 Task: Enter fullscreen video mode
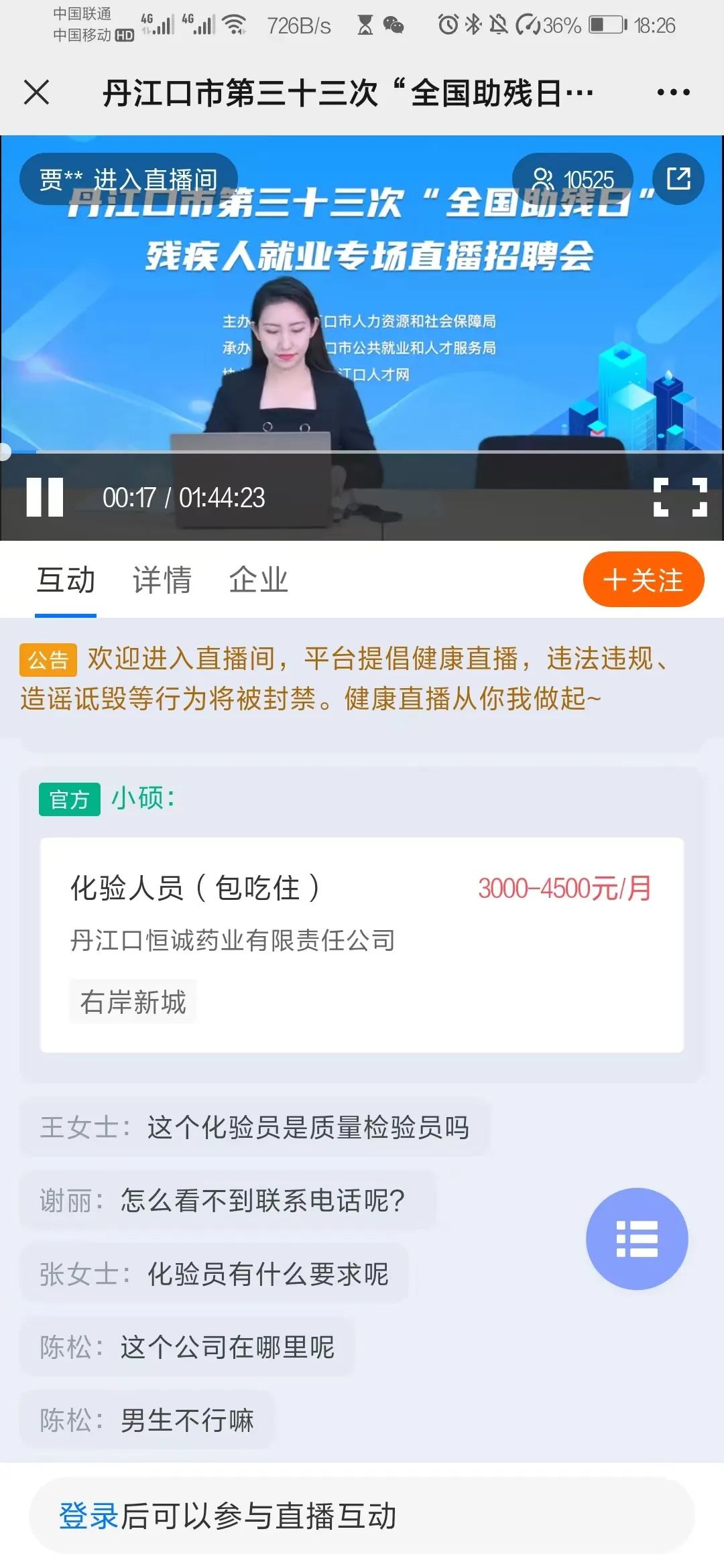pos(680,497)
